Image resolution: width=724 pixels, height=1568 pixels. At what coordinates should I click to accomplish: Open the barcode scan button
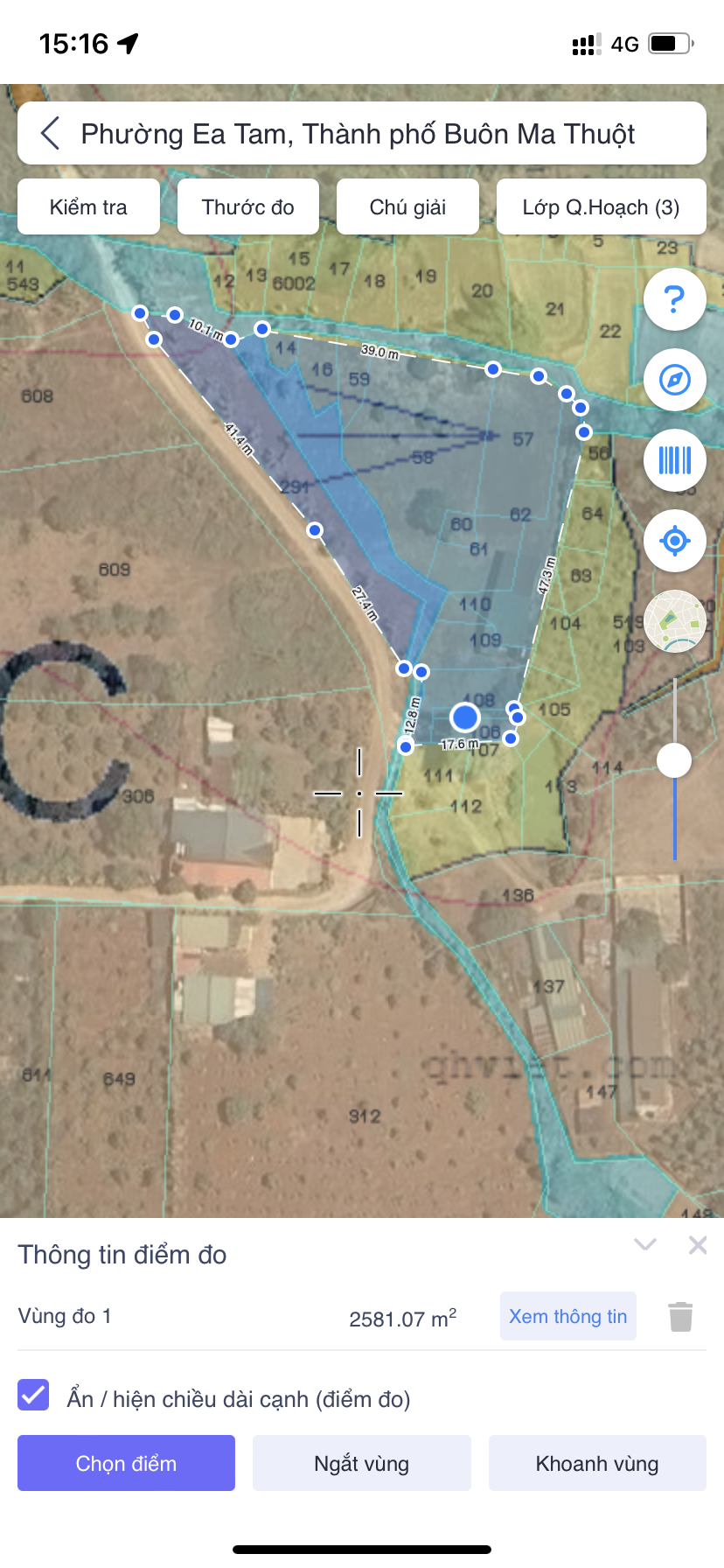pyautogui.click(x=674, y=460)
